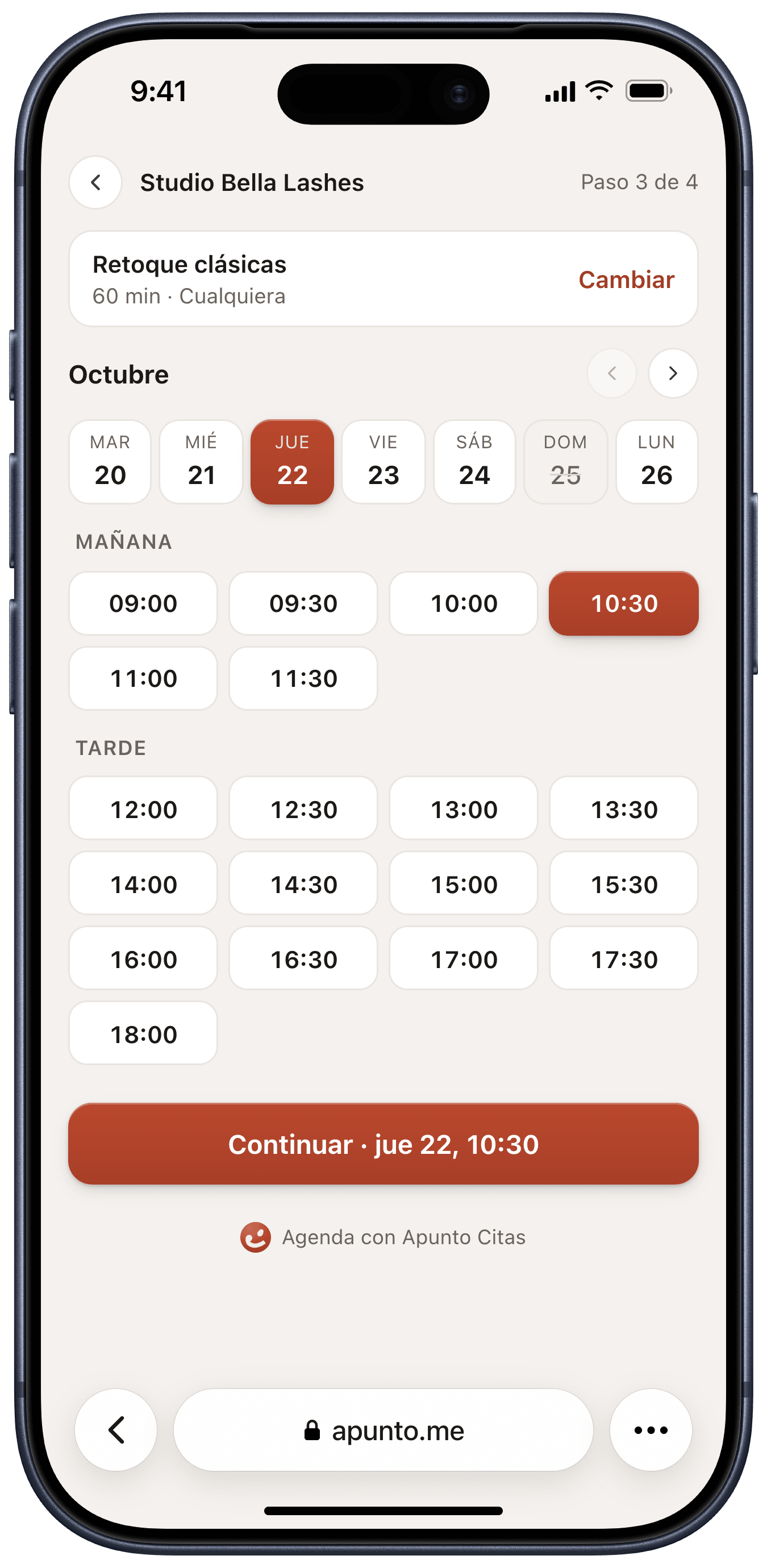Select Friday 23 as the date
The height and width of the screenshot is (1568, 767).
tap(383, 462)
